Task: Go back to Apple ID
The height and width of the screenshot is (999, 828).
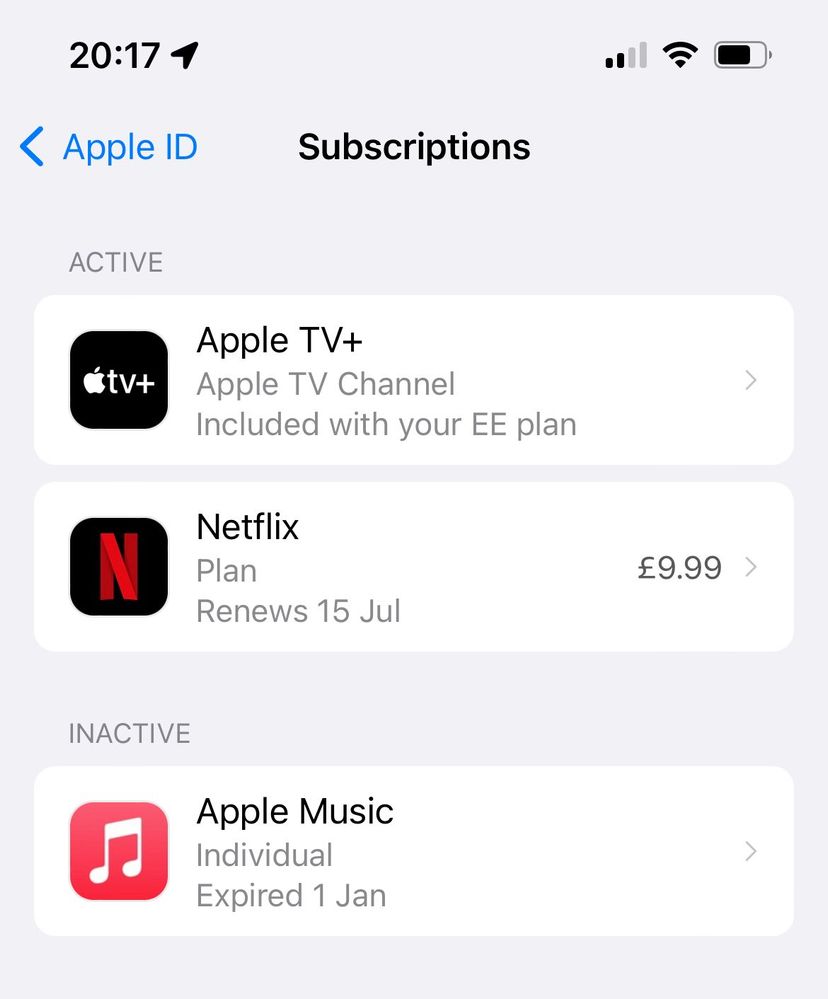Action: [108, 147]
